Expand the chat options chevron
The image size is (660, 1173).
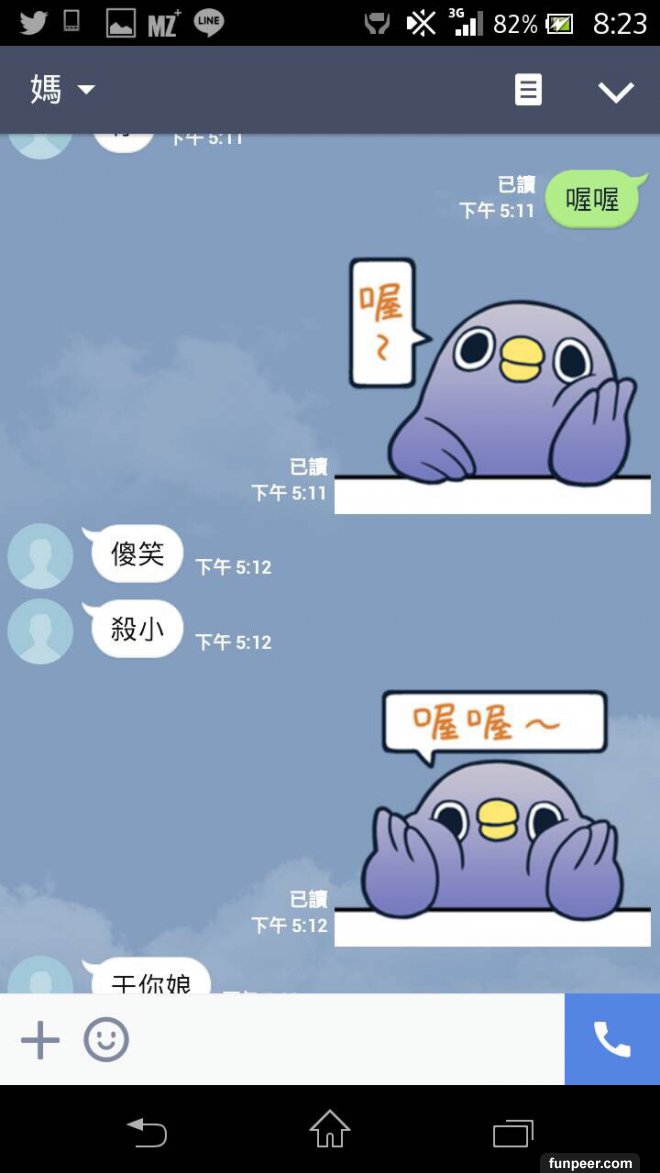pos(615,92)
